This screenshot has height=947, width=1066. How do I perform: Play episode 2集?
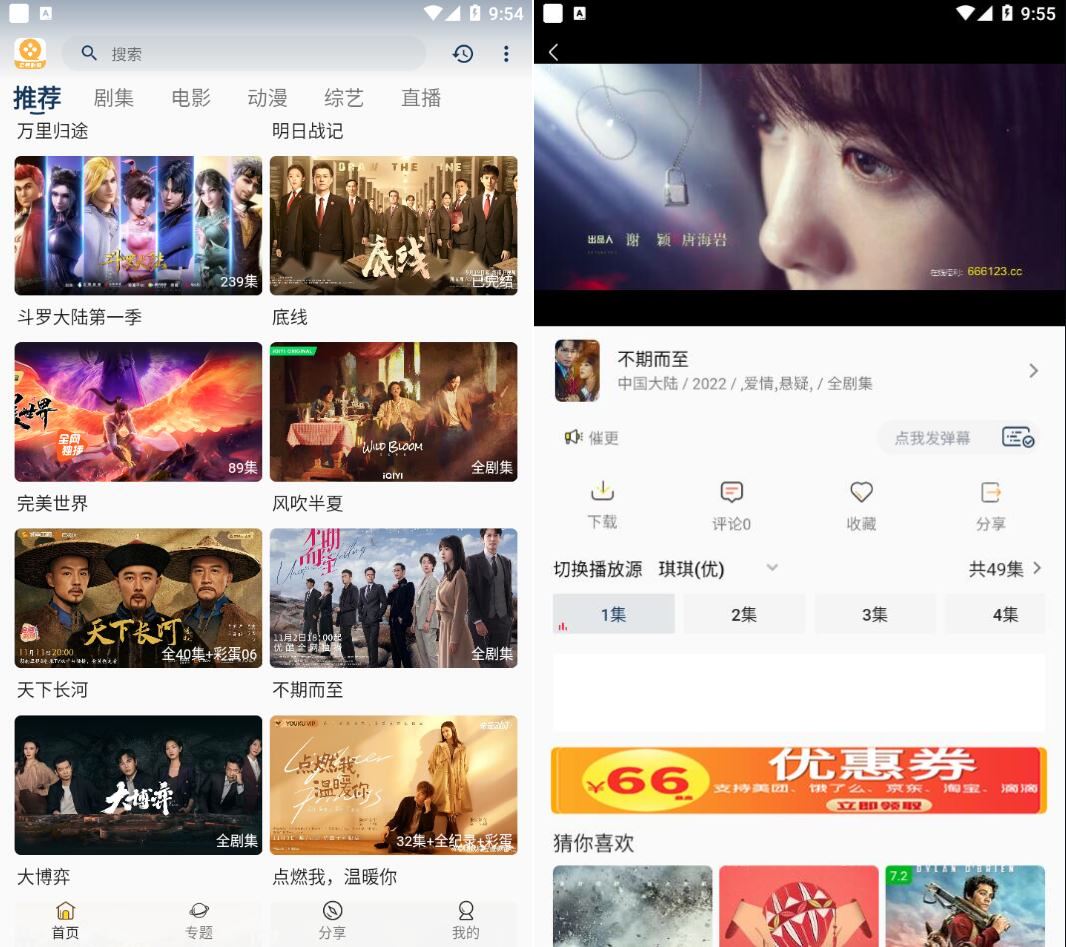click(744, 614)
